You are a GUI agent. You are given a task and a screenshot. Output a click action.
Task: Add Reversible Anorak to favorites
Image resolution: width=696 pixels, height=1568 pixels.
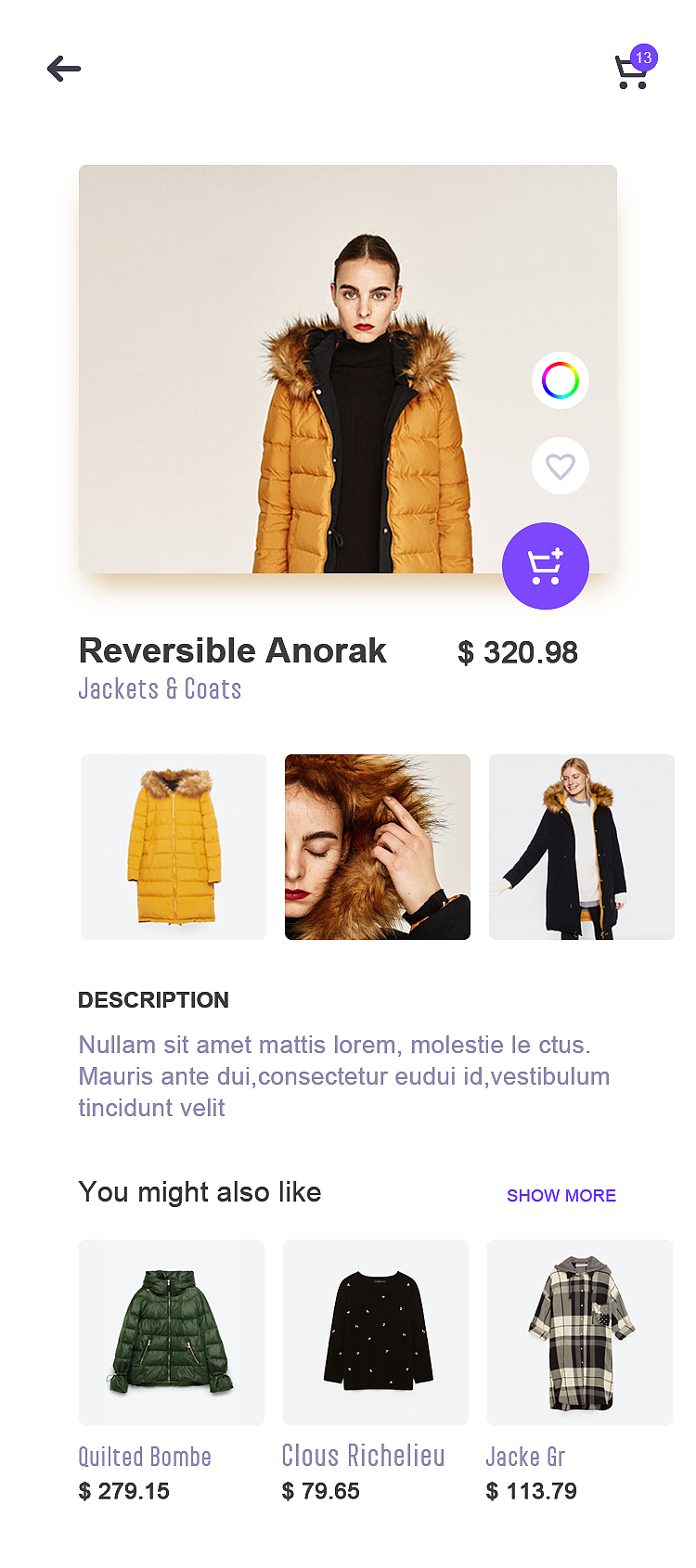pos(561,466)
